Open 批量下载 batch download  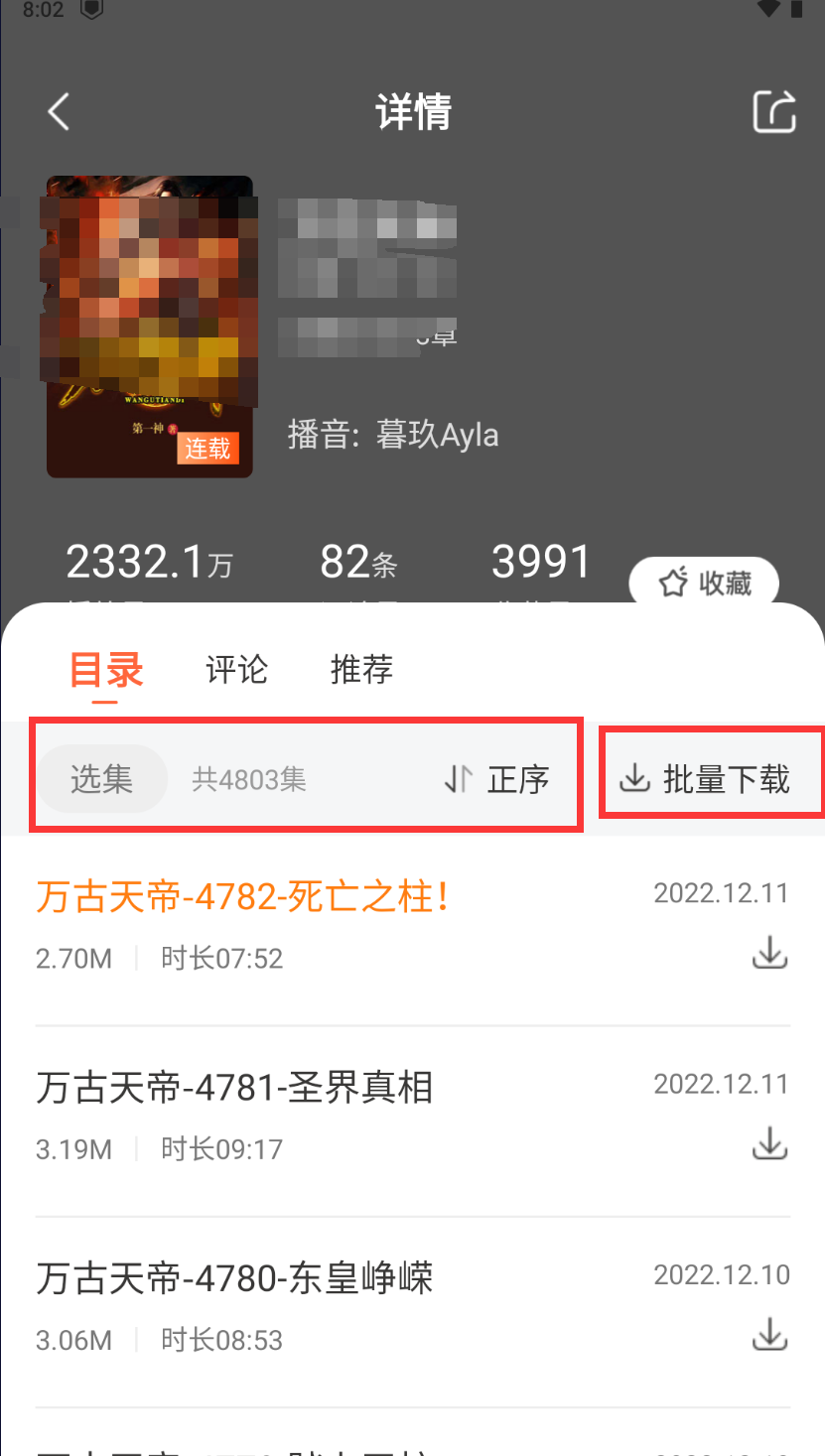705,779
